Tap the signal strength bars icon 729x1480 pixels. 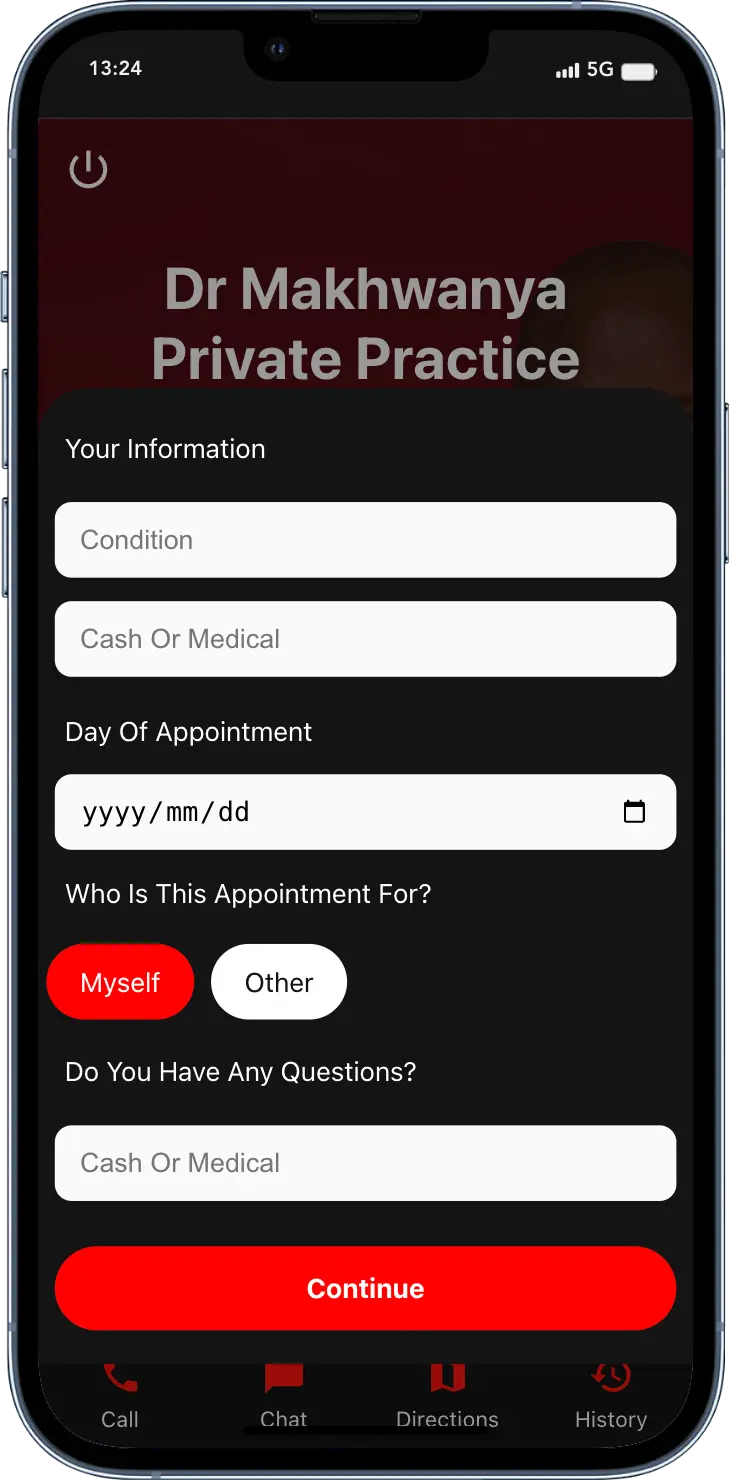pos(567,70)
